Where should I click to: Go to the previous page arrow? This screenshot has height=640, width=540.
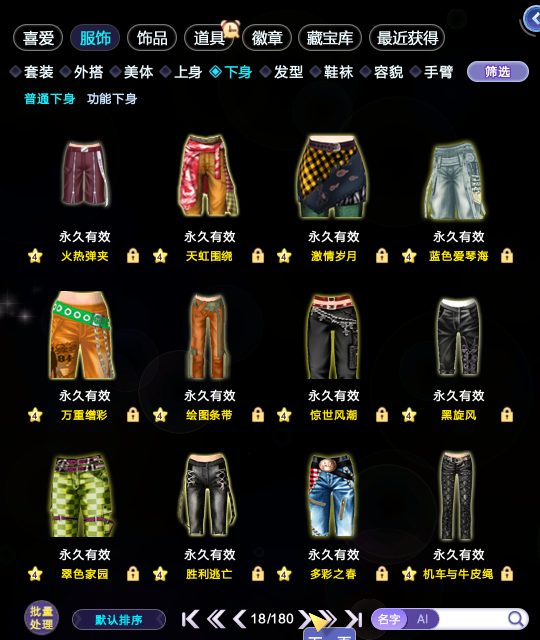click(240, 619)
